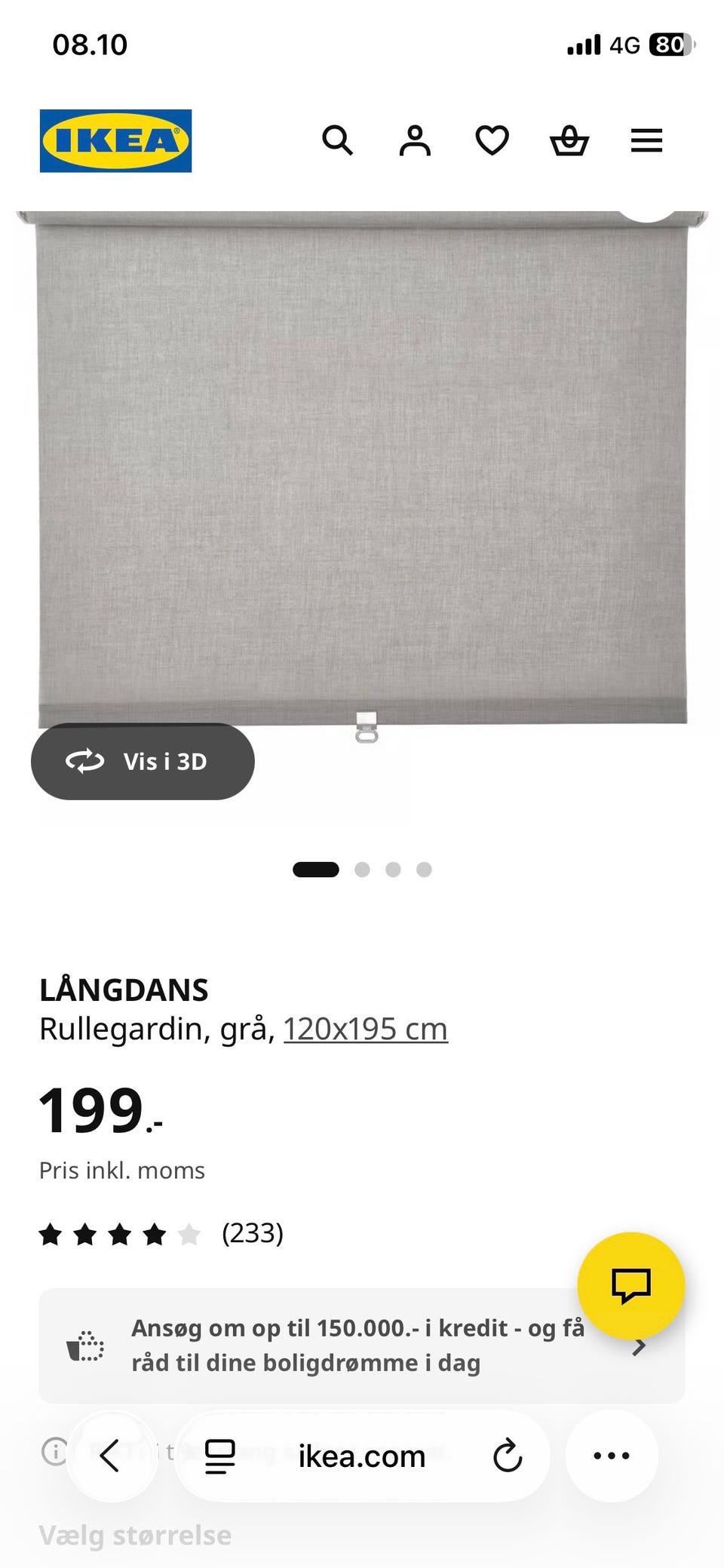Open the page reader menu icon
Image resolution: width=724 pixels, height=1568 pixels.
220,1456
